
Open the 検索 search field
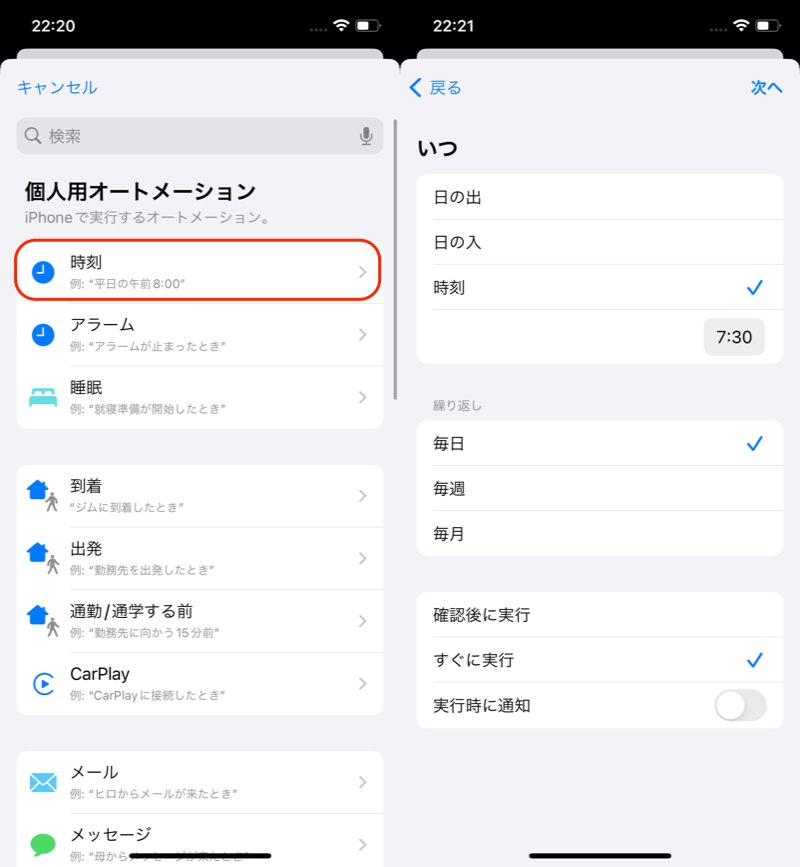(190, 136)
